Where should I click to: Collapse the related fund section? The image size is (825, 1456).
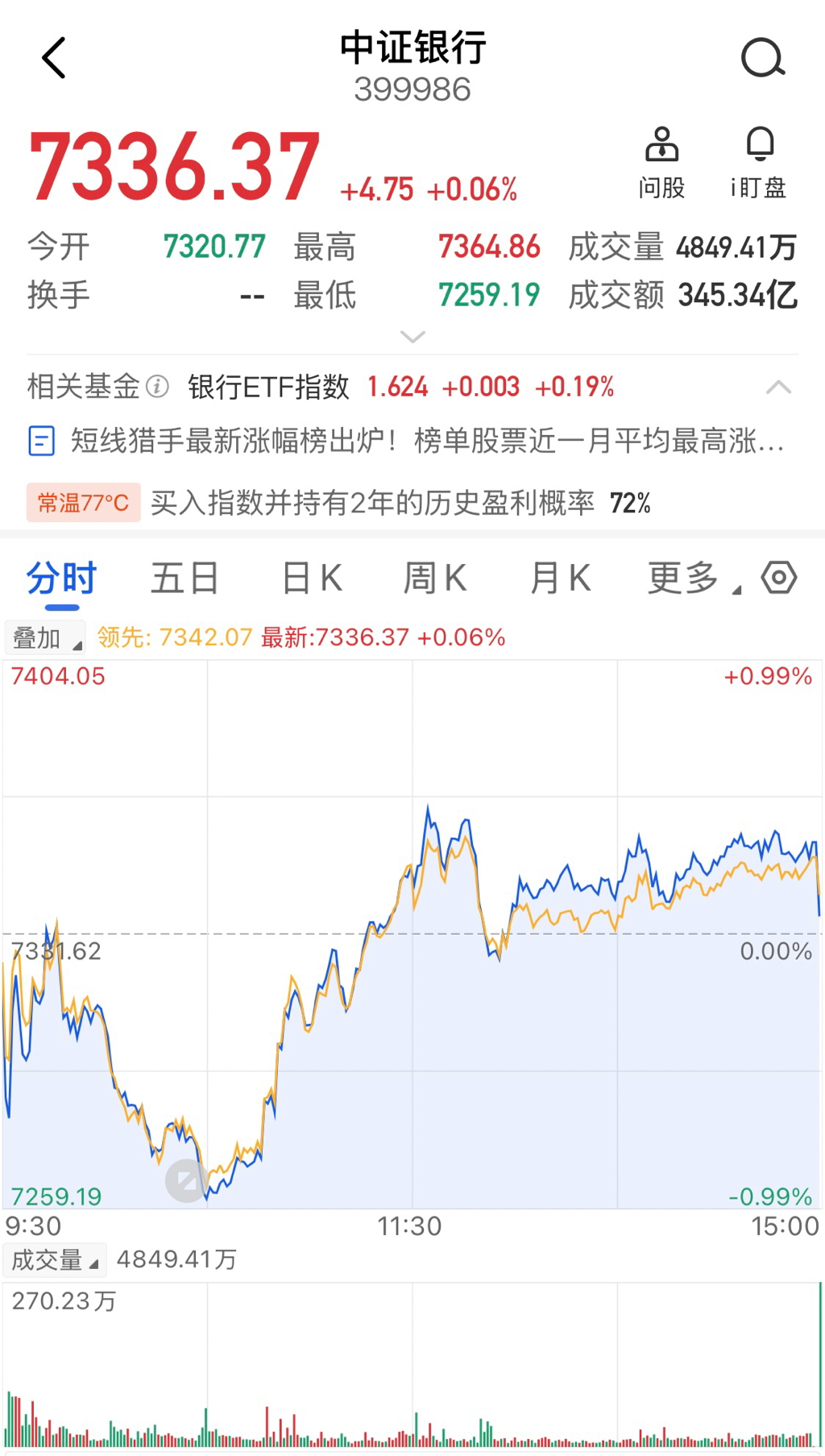(x=778, y=388)
